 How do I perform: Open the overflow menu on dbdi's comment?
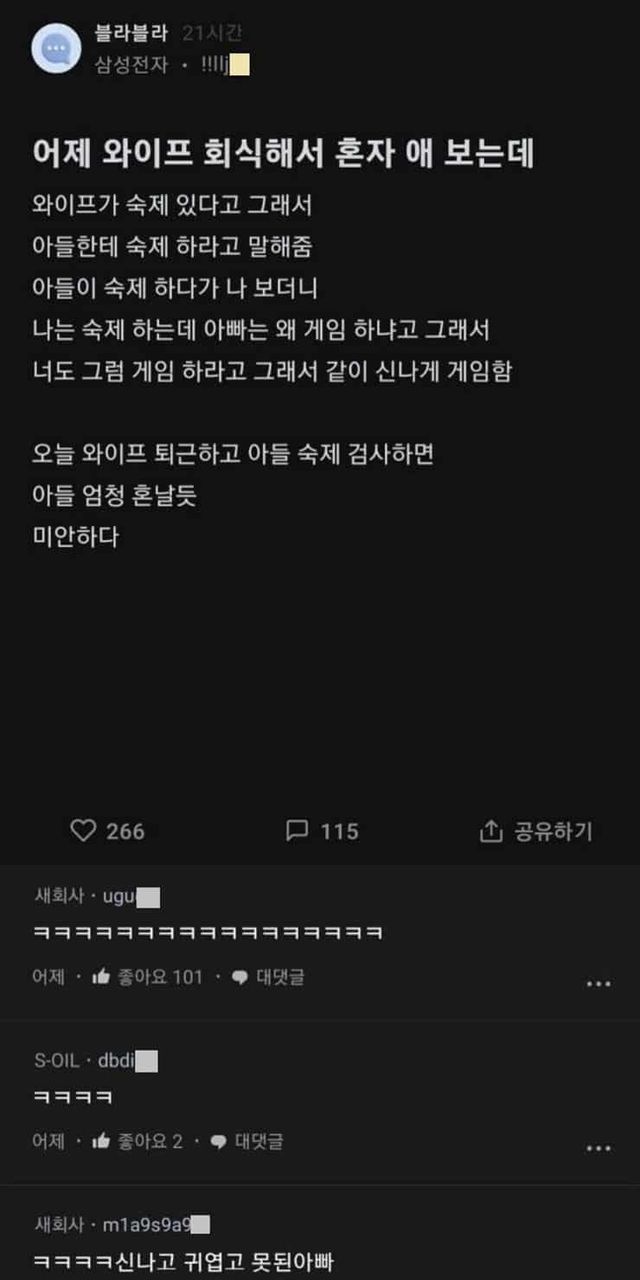click(x=598, y=1148)
